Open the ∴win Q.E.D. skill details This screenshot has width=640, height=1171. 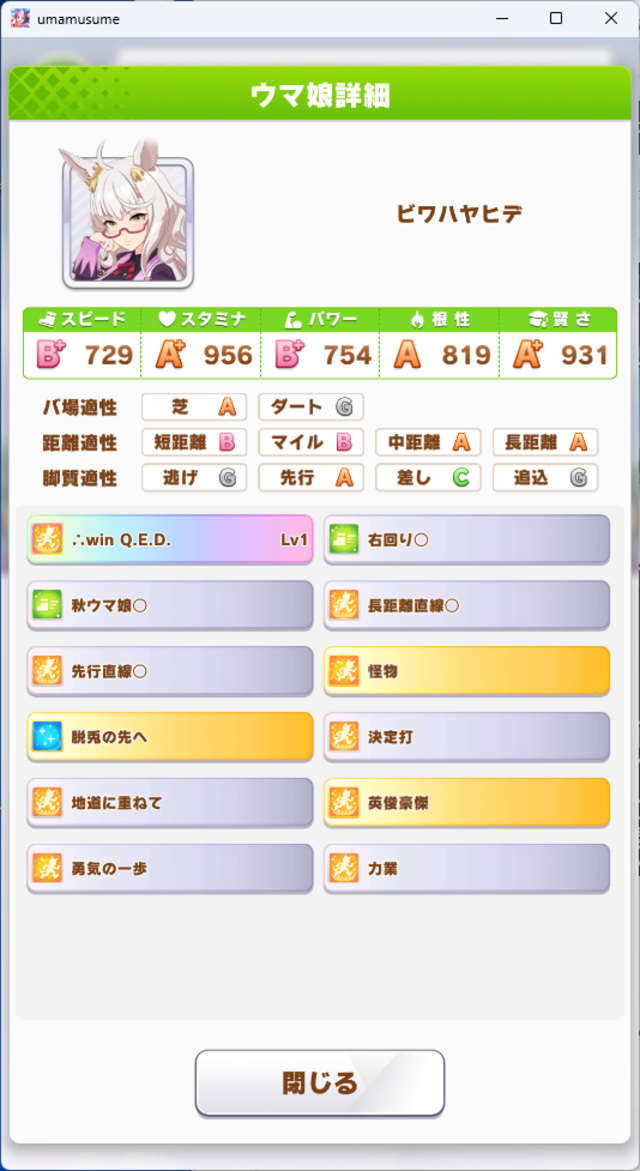[170, 540]
